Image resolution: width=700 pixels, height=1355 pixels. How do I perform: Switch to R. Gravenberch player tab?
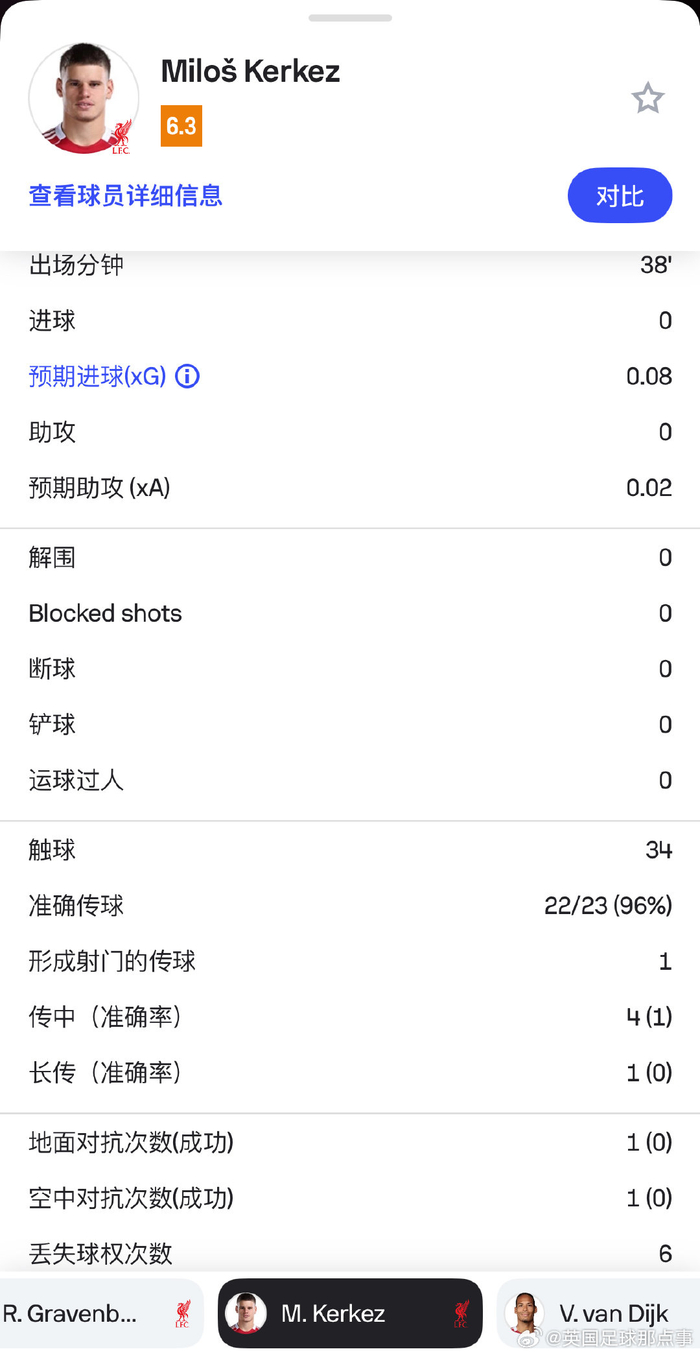click(97, 1313)
